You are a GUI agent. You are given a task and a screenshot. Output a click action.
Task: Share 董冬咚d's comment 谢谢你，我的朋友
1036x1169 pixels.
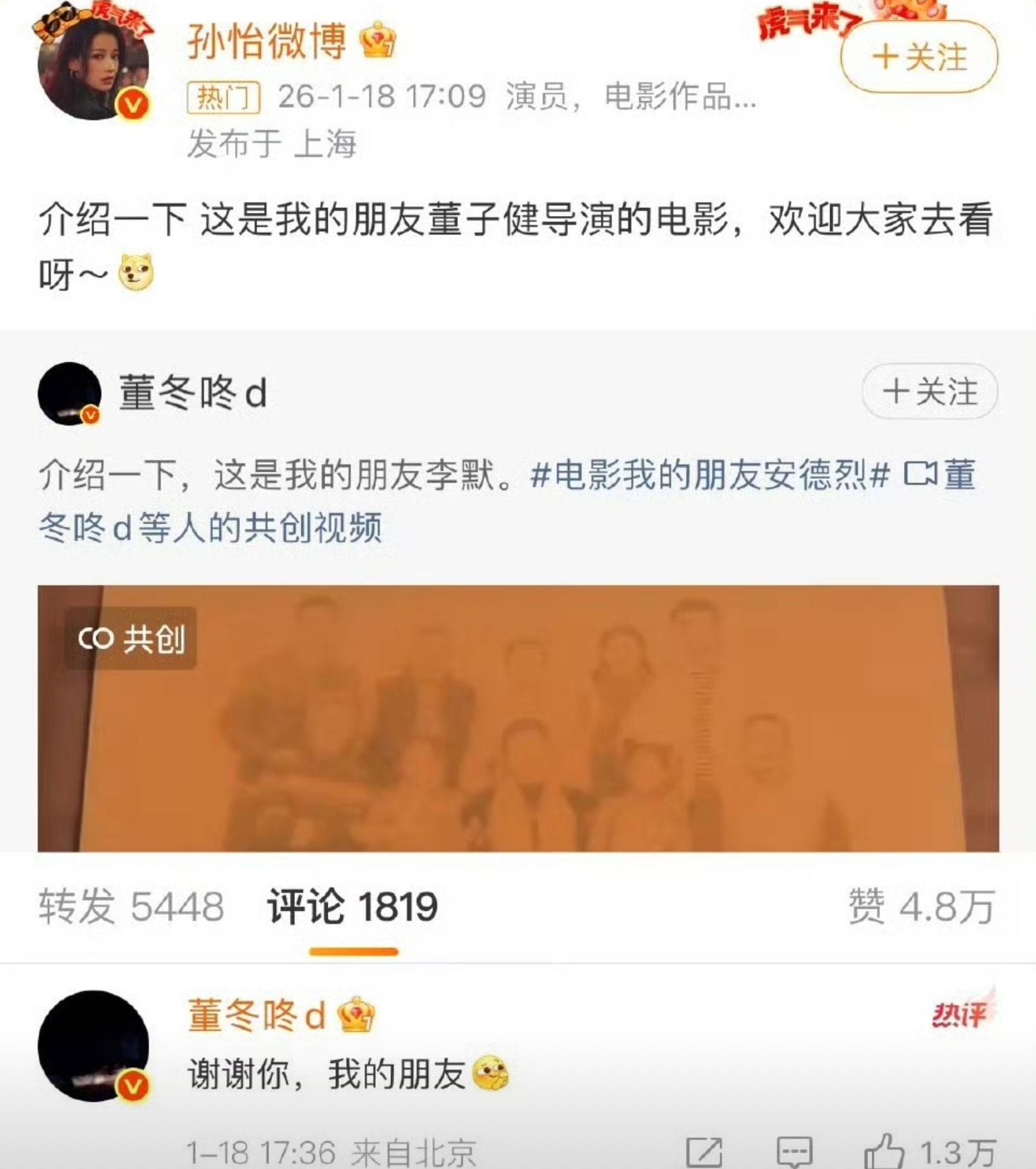point(704,1152)
